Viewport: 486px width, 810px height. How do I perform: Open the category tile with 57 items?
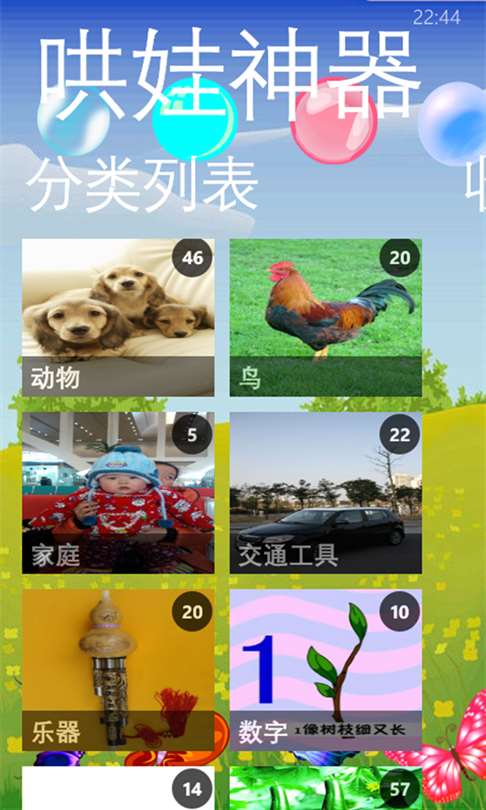pos(326,788)
